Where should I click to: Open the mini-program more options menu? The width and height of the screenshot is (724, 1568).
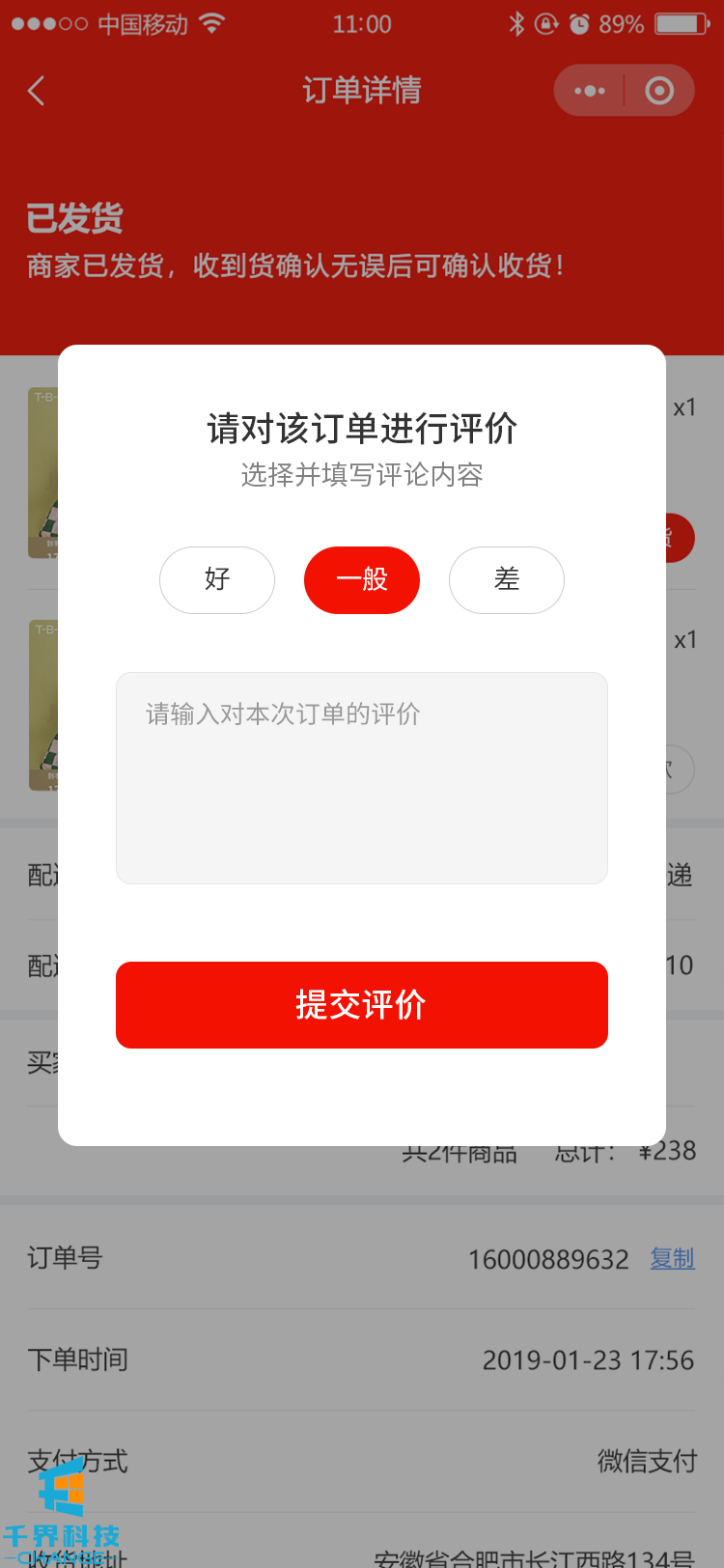[590, 91]
